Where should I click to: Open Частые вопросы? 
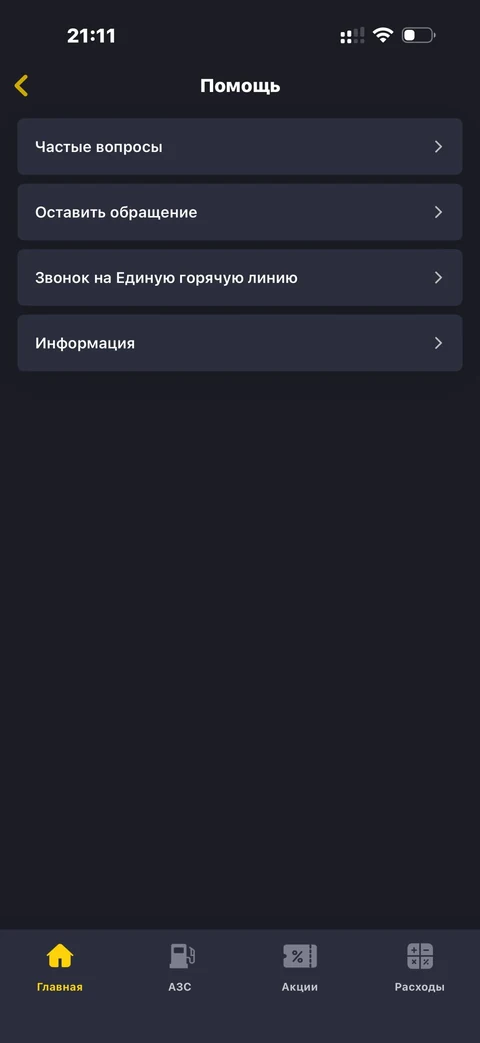point(239,146)
